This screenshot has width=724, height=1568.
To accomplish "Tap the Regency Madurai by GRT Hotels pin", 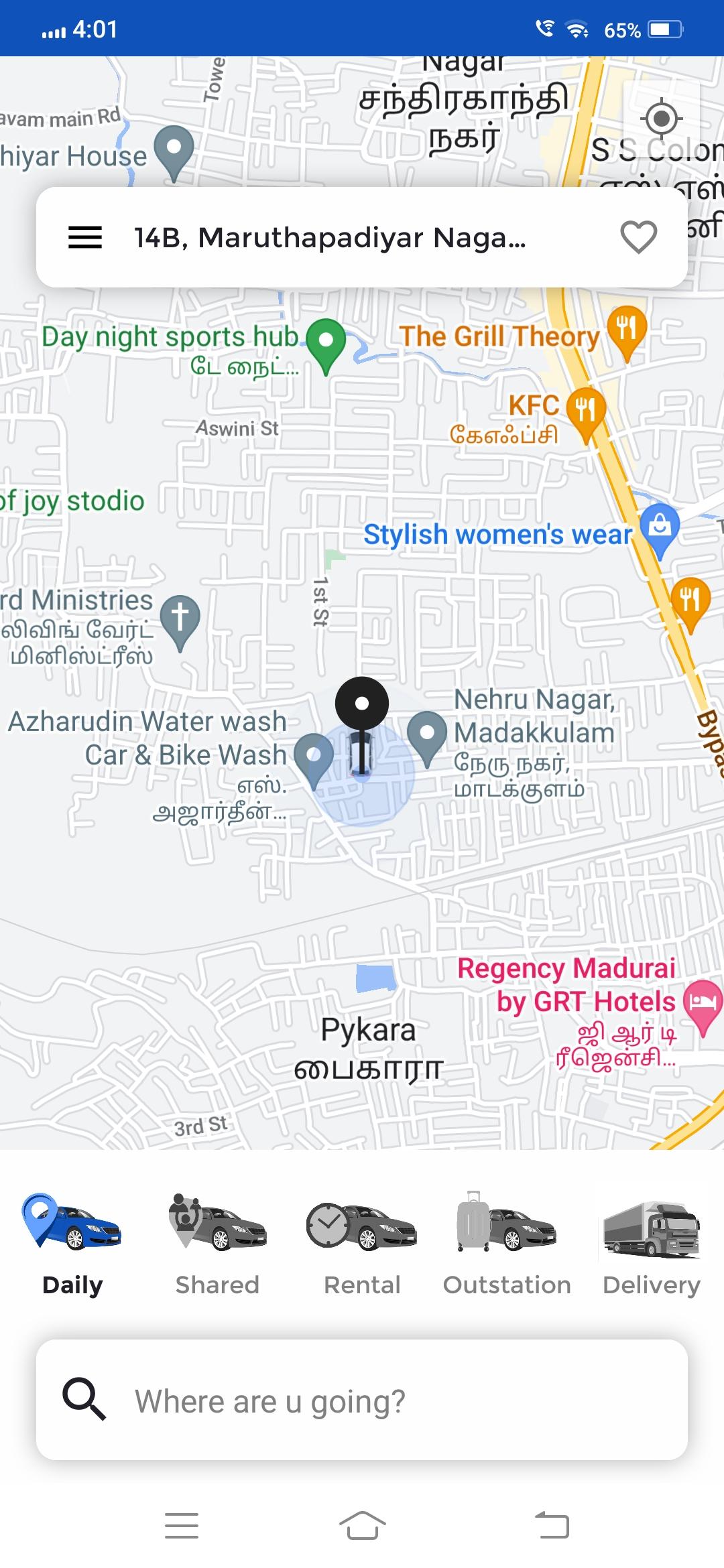I will [x=703, y=1006].
